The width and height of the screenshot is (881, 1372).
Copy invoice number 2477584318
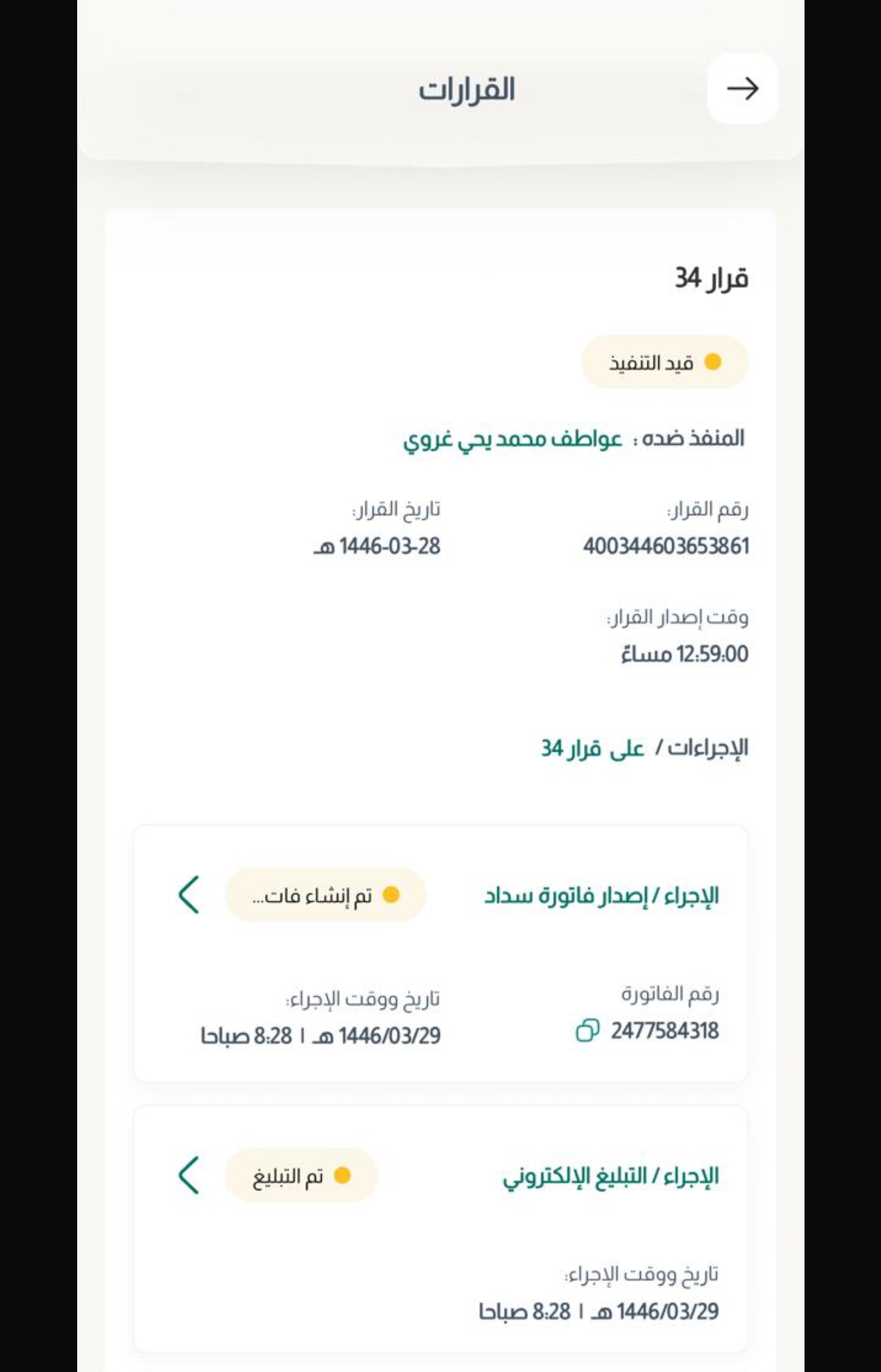587,1030
